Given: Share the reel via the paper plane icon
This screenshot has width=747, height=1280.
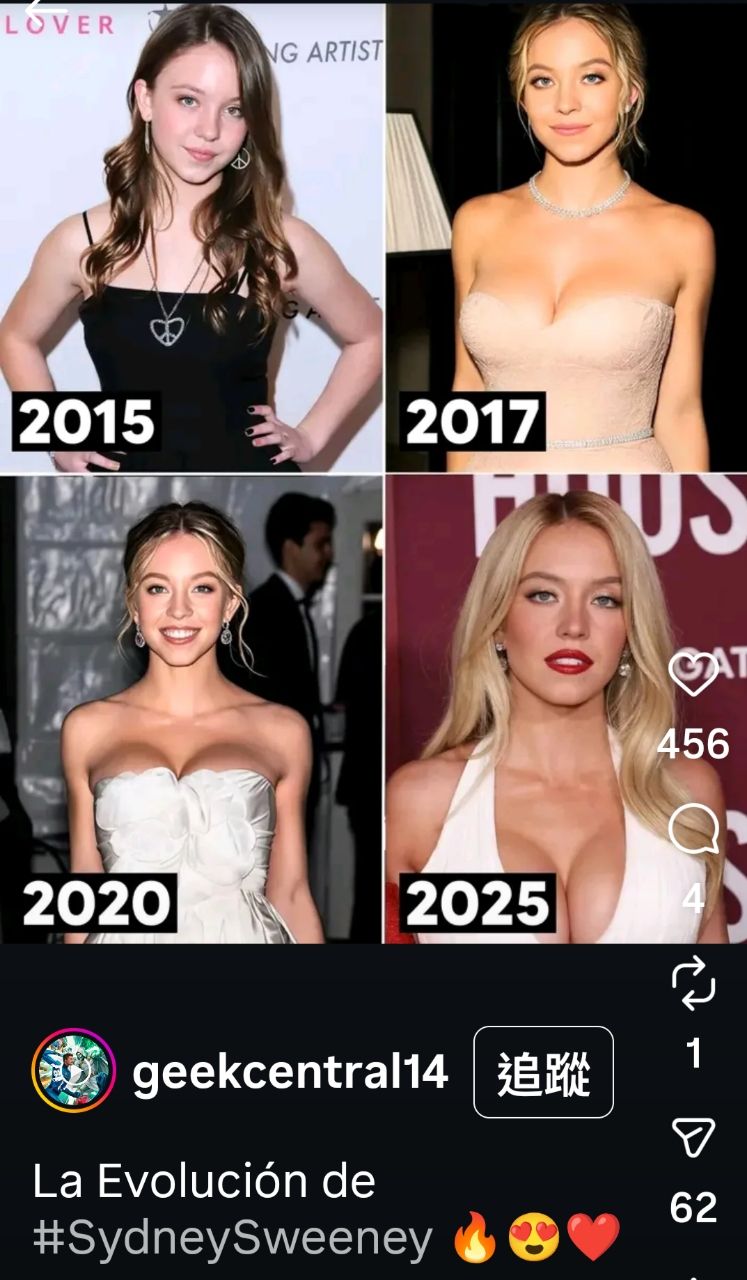Looking at the screenshot, I should [x=693, y=1138].
